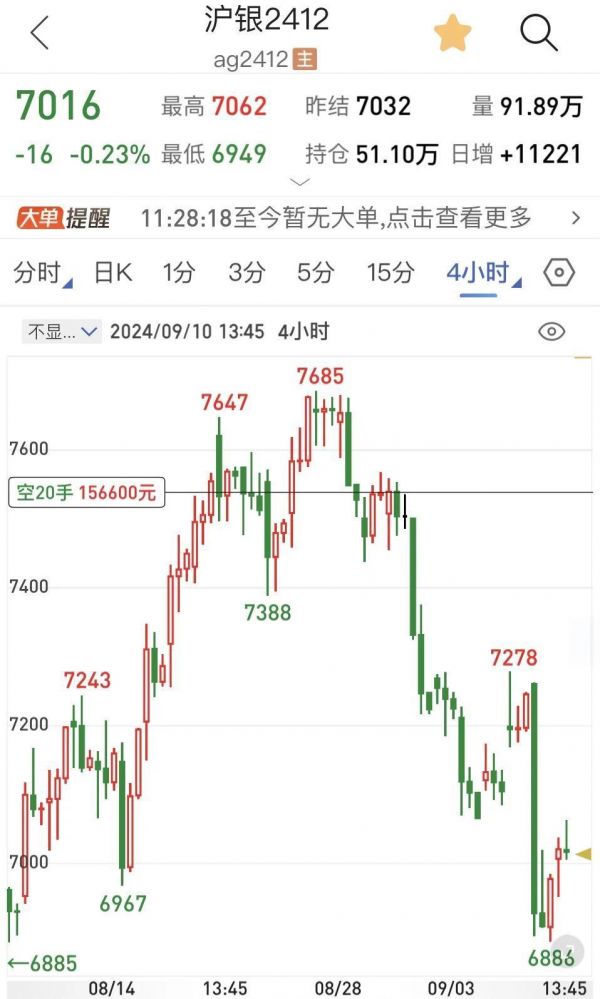Select the 5分 interval tab
This screenshot has width=600, height=999.
point(315,272)
